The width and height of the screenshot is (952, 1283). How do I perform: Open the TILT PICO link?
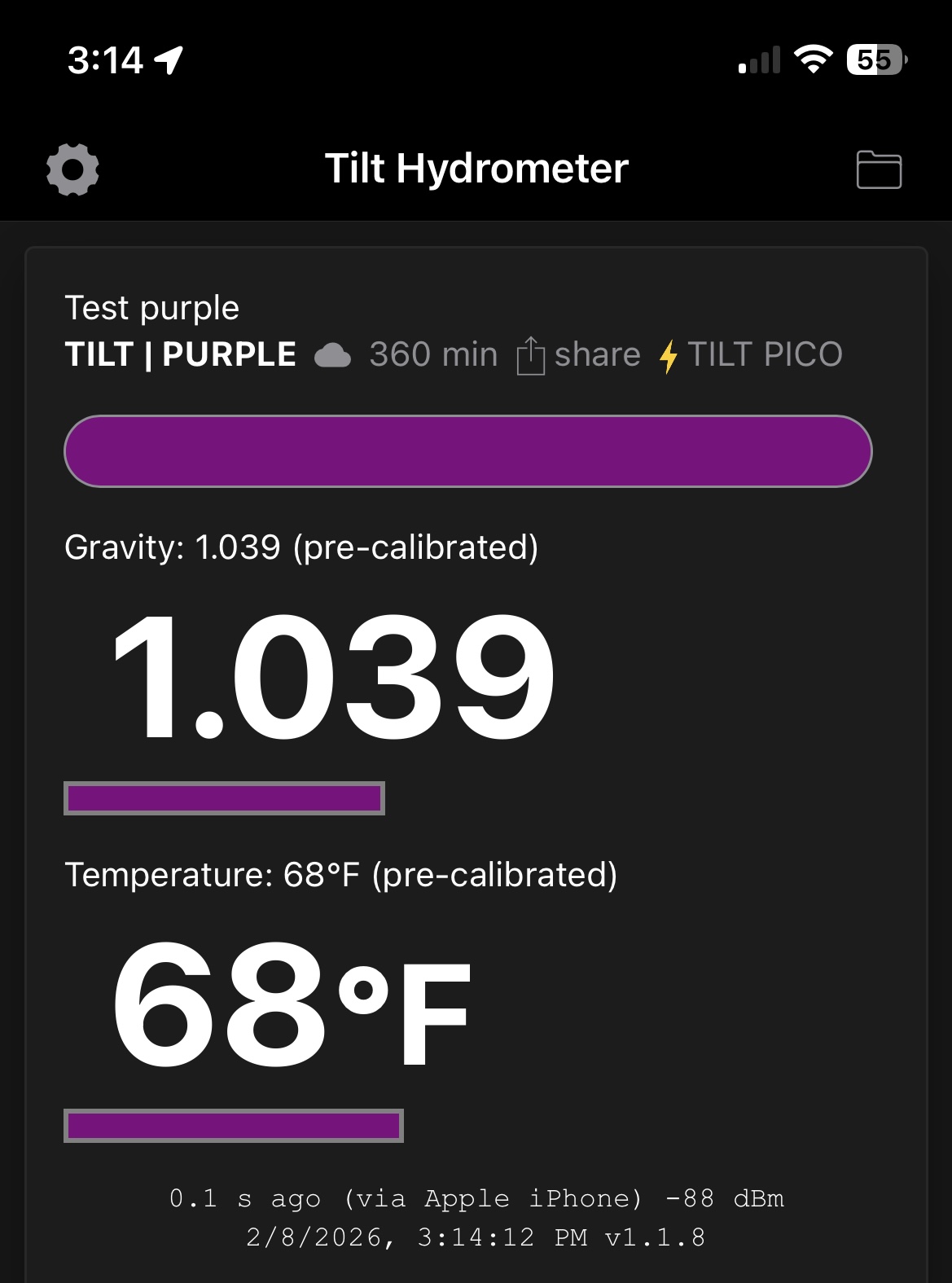pyautogui.click(x=751, y=355)
